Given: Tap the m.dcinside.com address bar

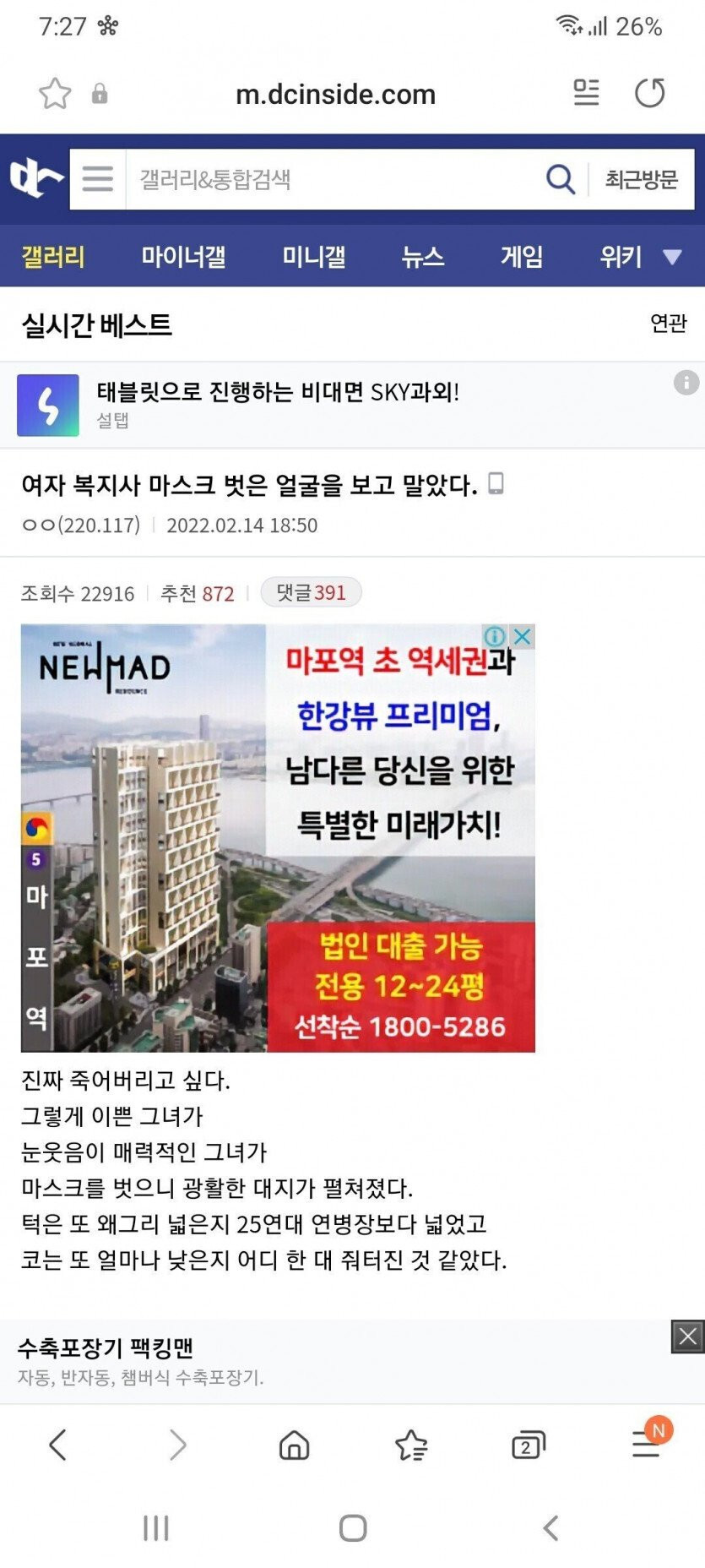Looking at the screenshot, I should (335, 95).
